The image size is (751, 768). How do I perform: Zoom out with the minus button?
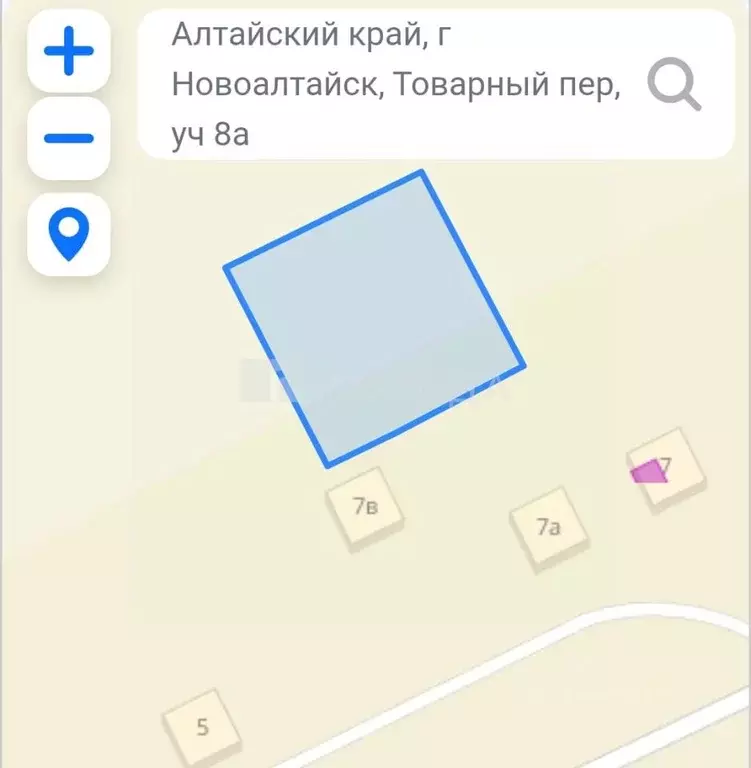click(69, 138)
